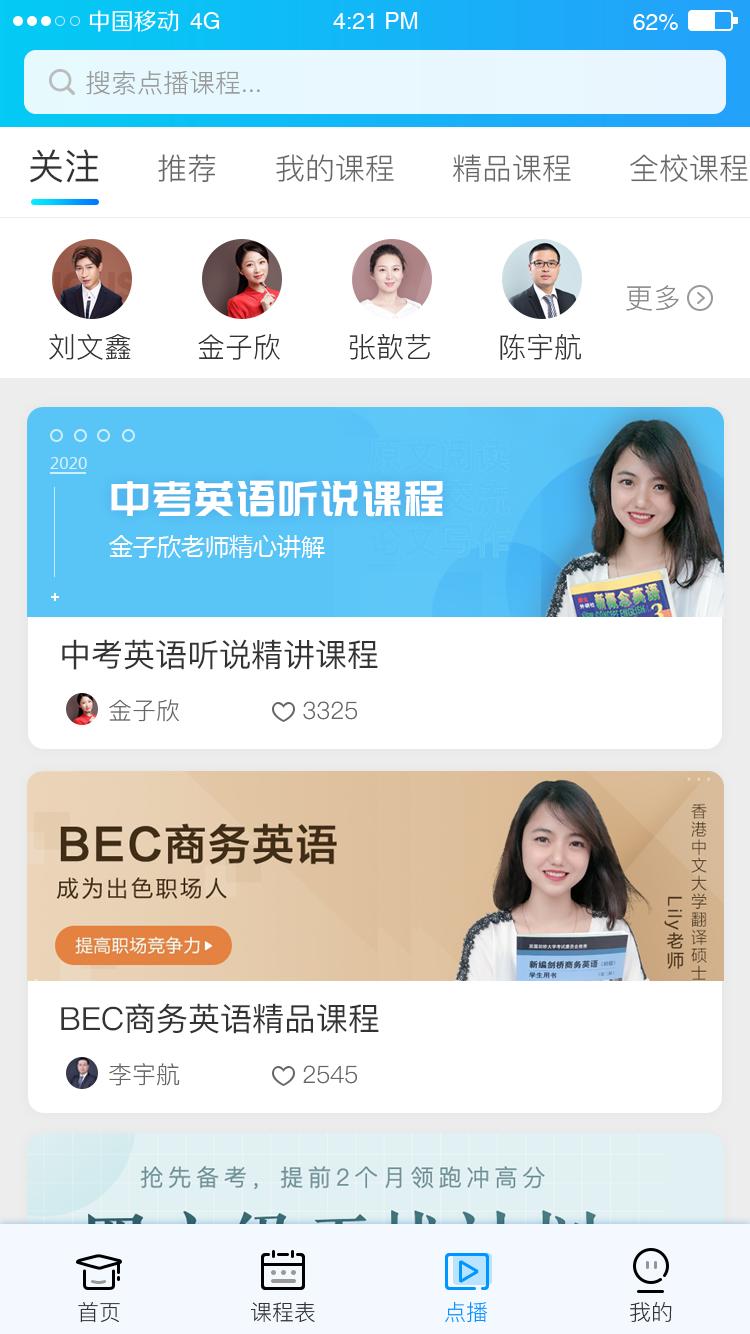Image resolution: width=750 pixels, height=1334 pixels.
Task: Select the 精品课程 tab
Action: coord(511,168)
